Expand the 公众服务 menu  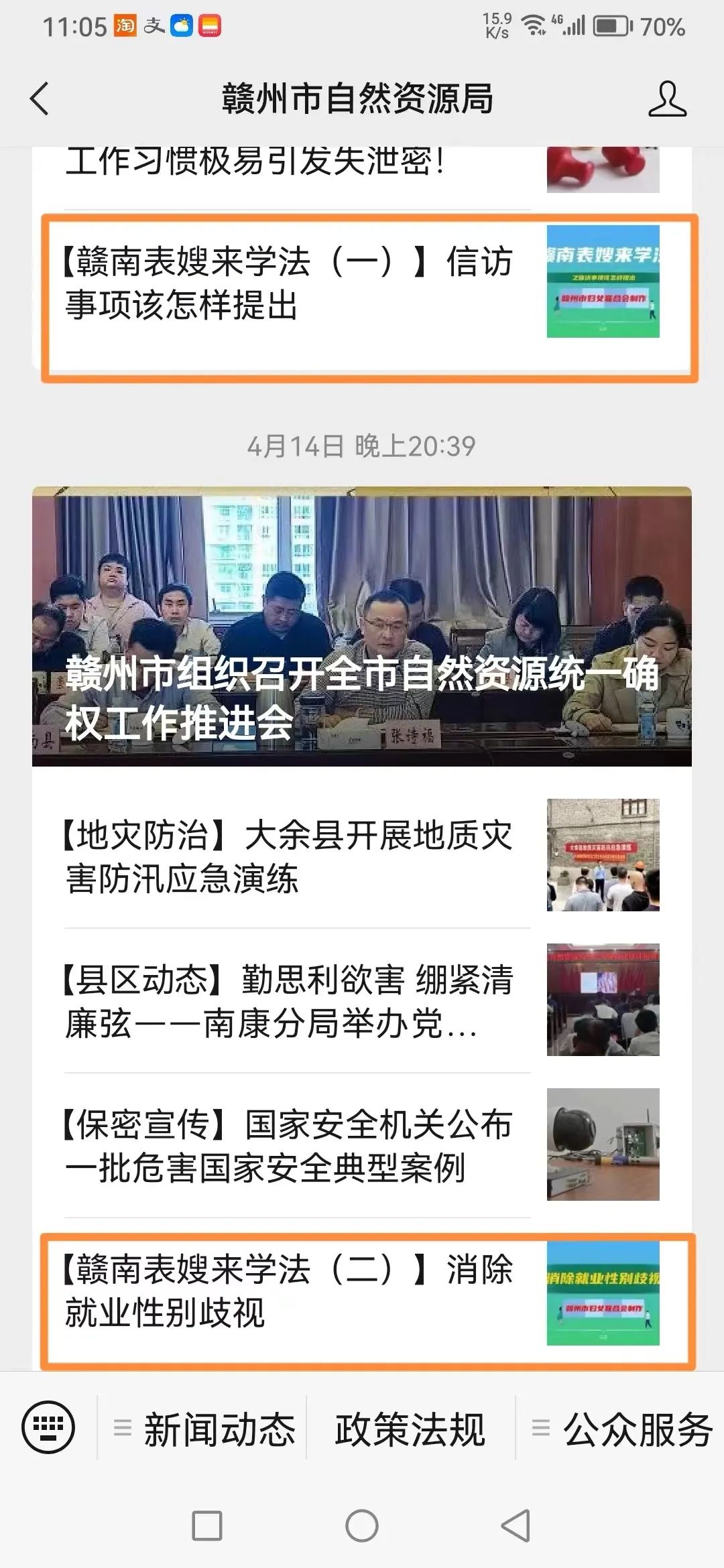621,1428
